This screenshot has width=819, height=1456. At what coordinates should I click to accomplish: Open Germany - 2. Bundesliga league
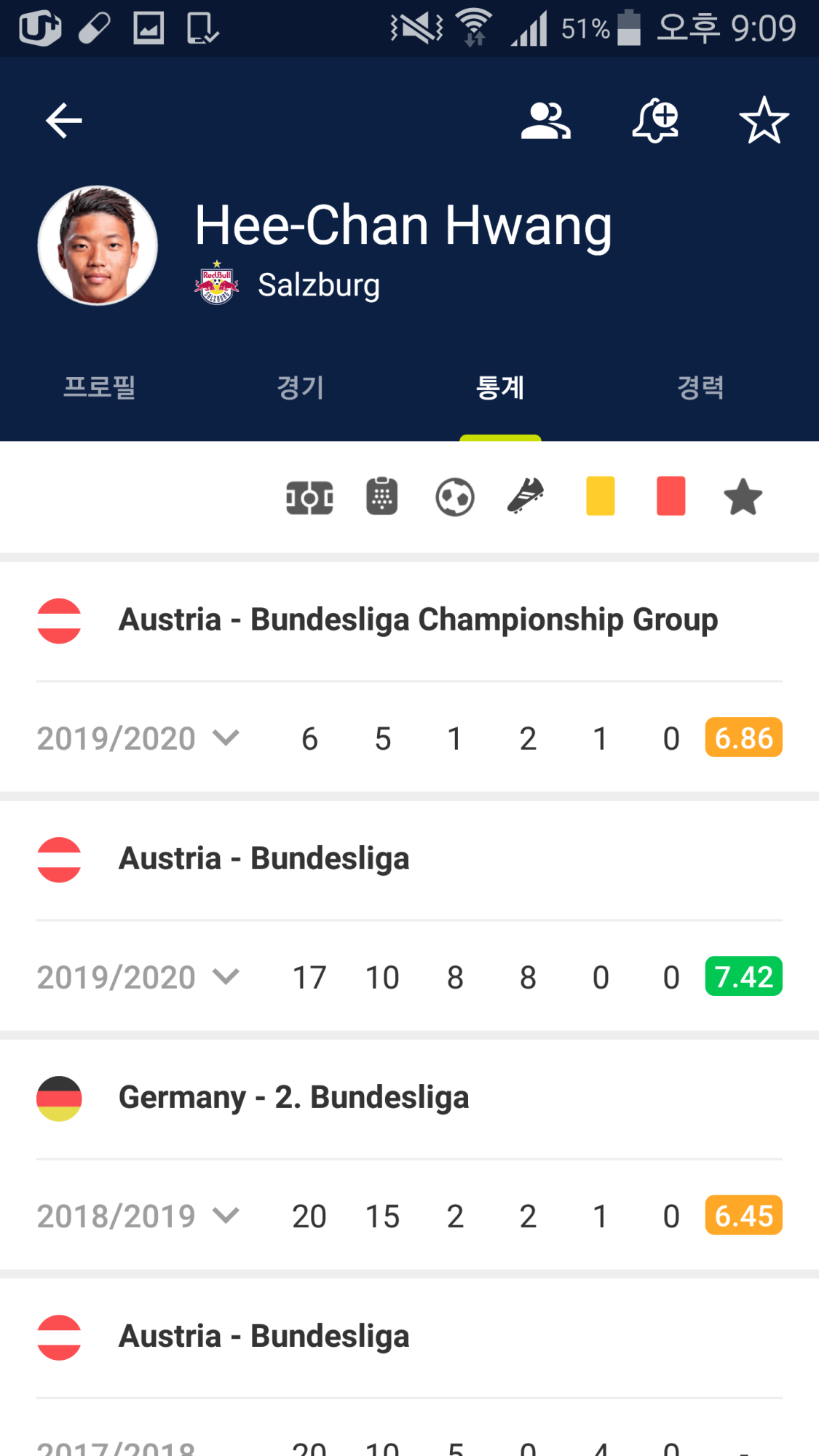coord(293,1098)
